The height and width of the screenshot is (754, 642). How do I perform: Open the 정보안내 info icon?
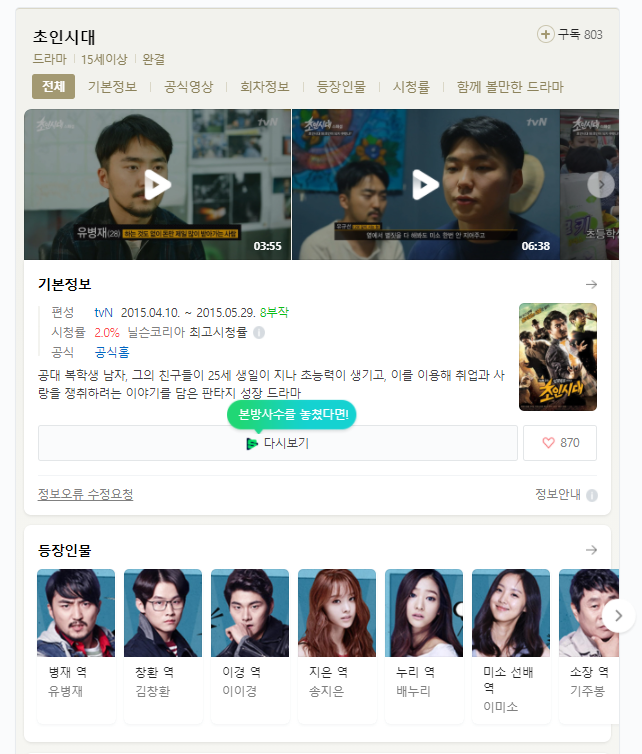point(592,495)
